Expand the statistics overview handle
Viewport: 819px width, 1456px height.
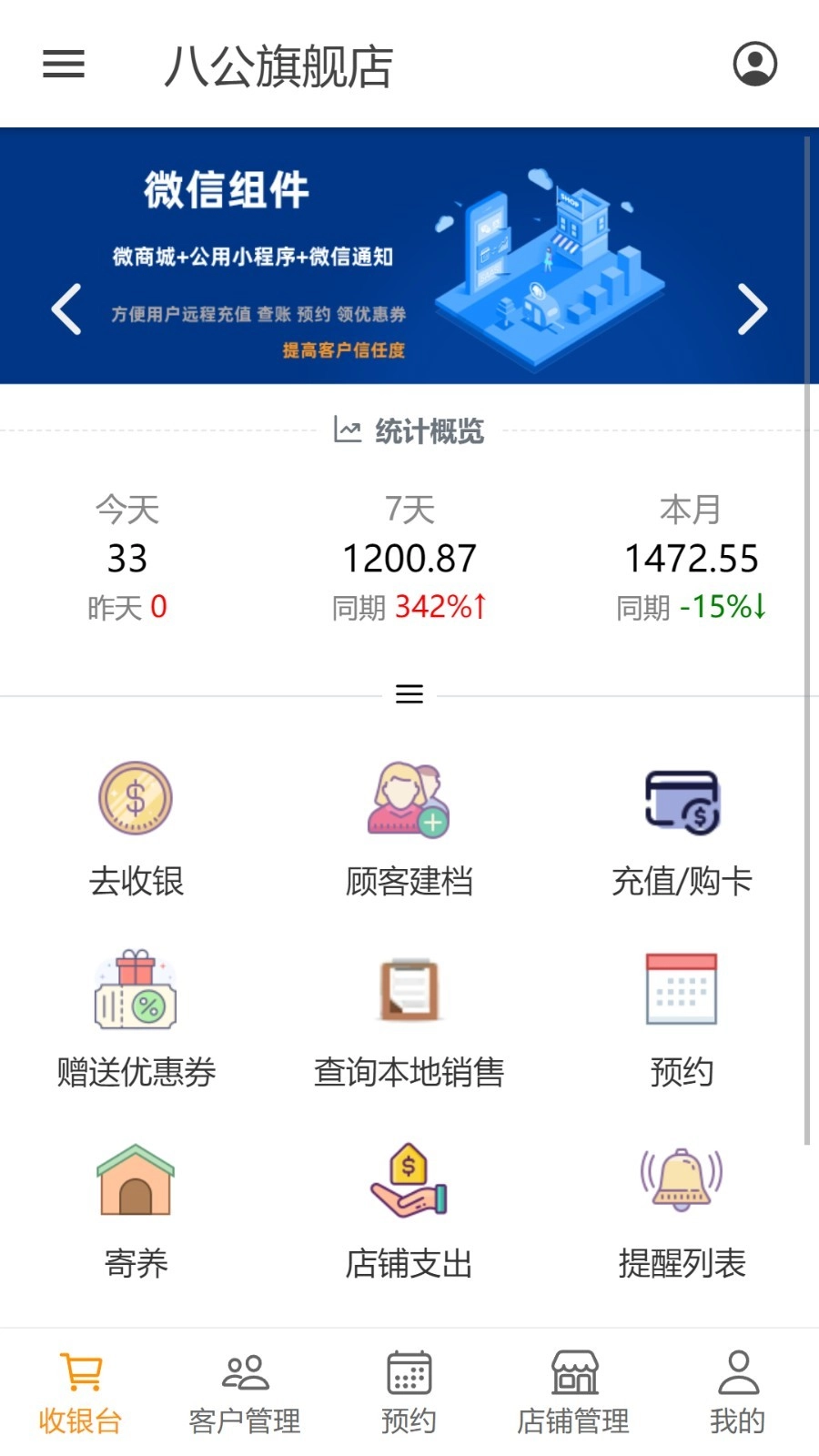coord(409,693)
